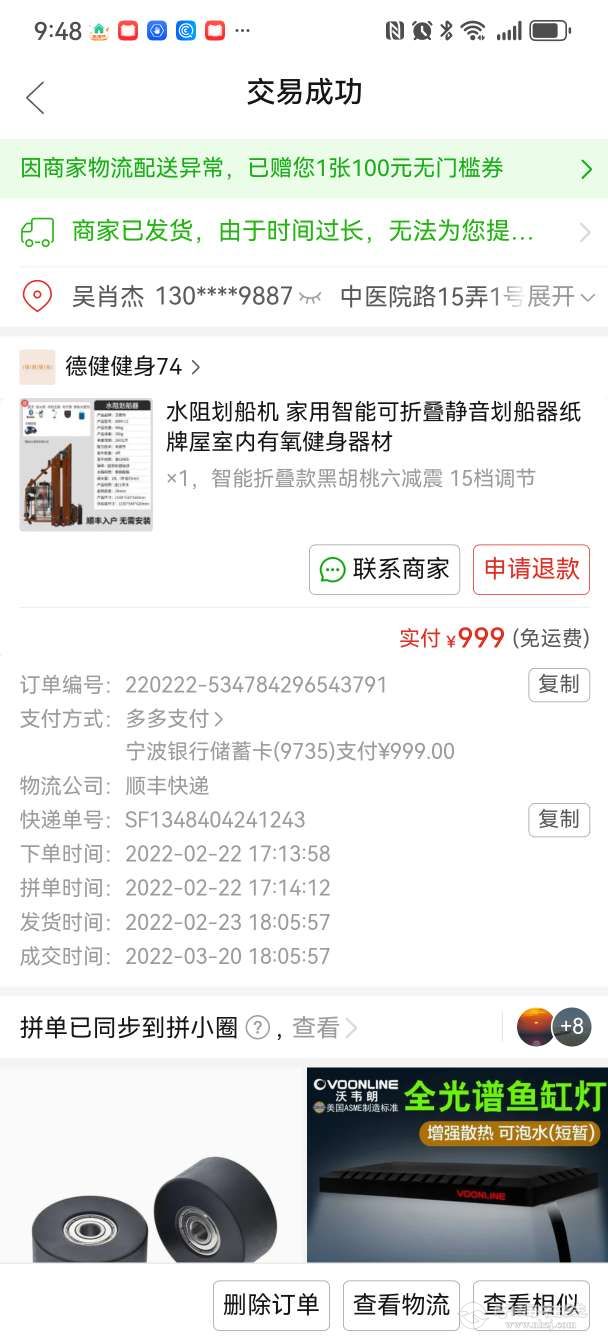Tap 查看 to view 拼小圈
608x1344 pixels.
click(x=323, y=1028)
